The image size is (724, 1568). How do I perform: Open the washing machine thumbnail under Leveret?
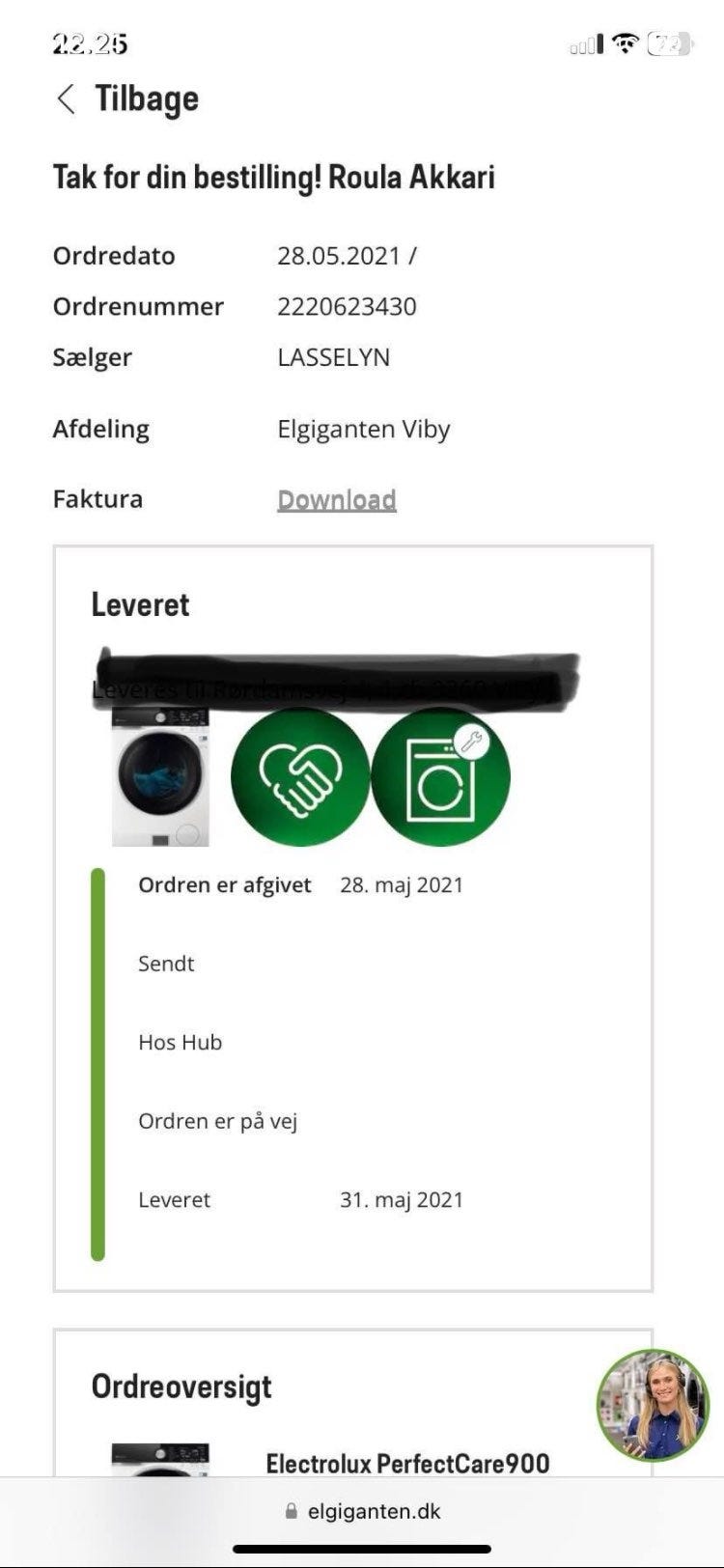pyautogui.click(x=160, y=776)
